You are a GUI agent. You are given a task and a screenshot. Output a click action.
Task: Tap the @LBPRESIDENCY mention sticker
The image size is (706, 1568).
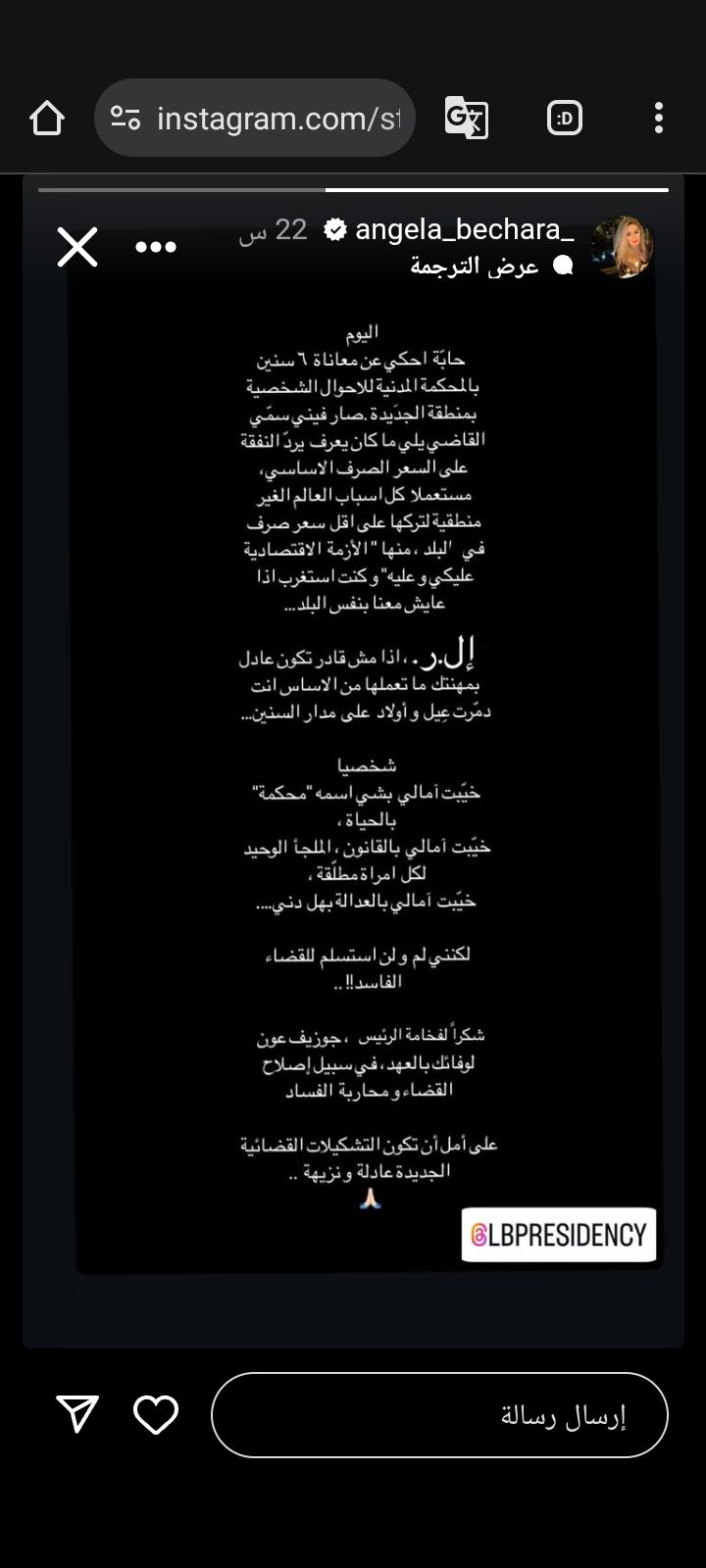[x=560, y=1233]
